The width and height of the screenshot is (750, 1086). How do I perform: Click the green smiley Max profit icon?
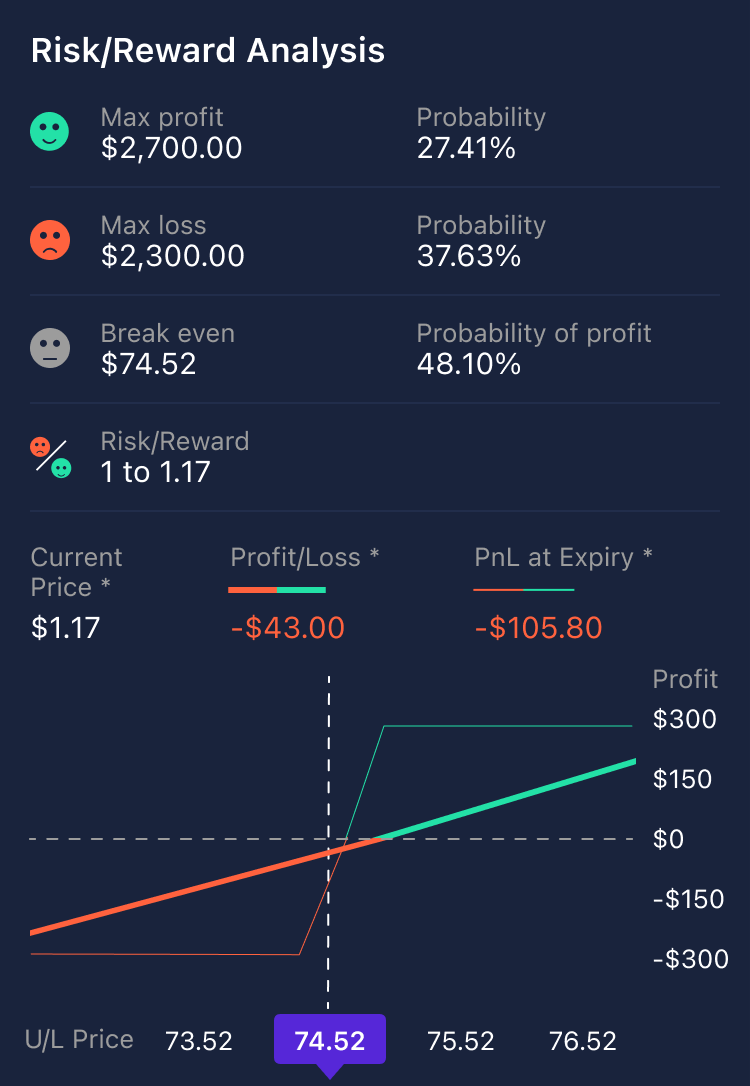[50, 133]
